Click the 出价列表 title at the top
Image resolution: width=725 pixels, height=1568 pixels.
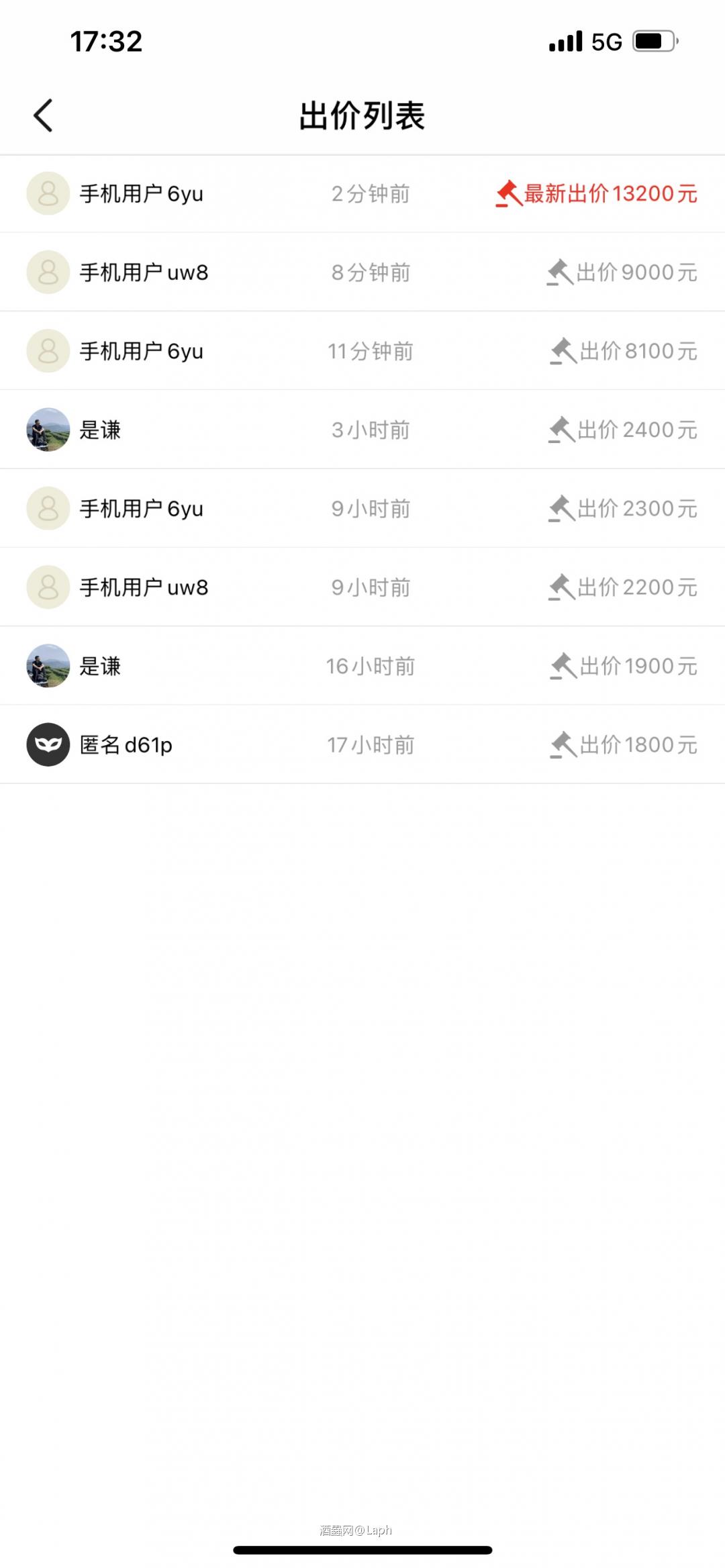pyautogui.click(x=362, y=114)
